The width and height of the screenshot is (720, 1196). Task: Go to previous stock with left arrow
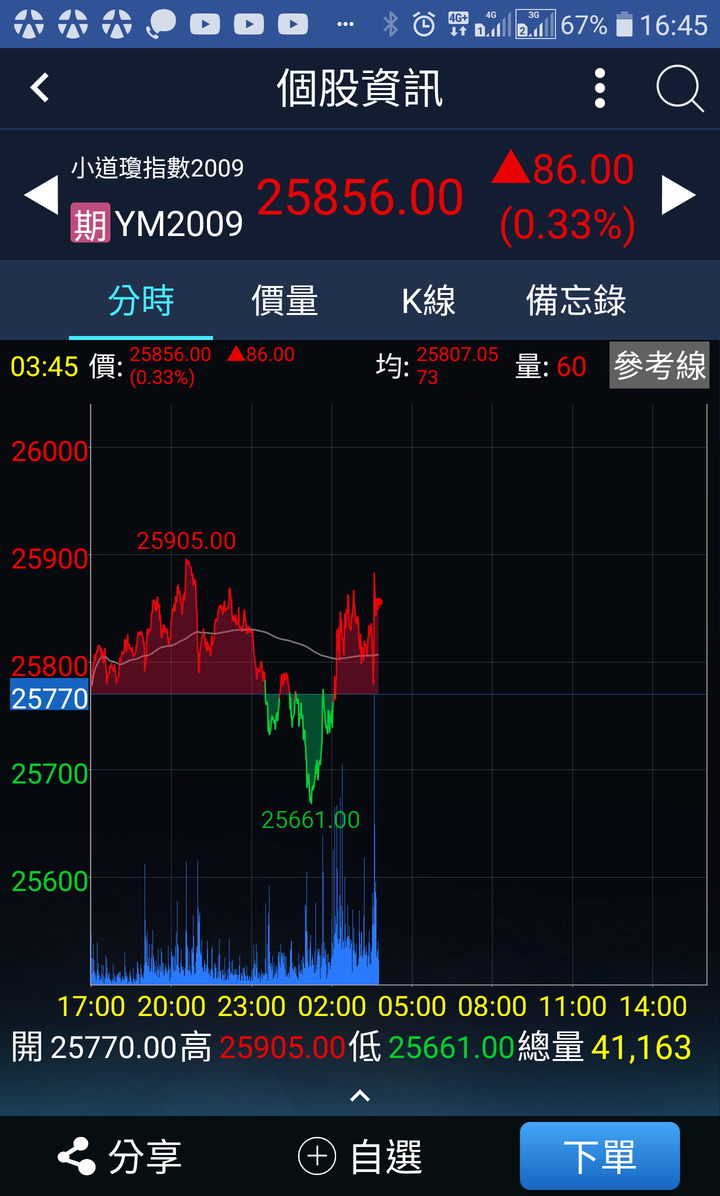(41, 195)
